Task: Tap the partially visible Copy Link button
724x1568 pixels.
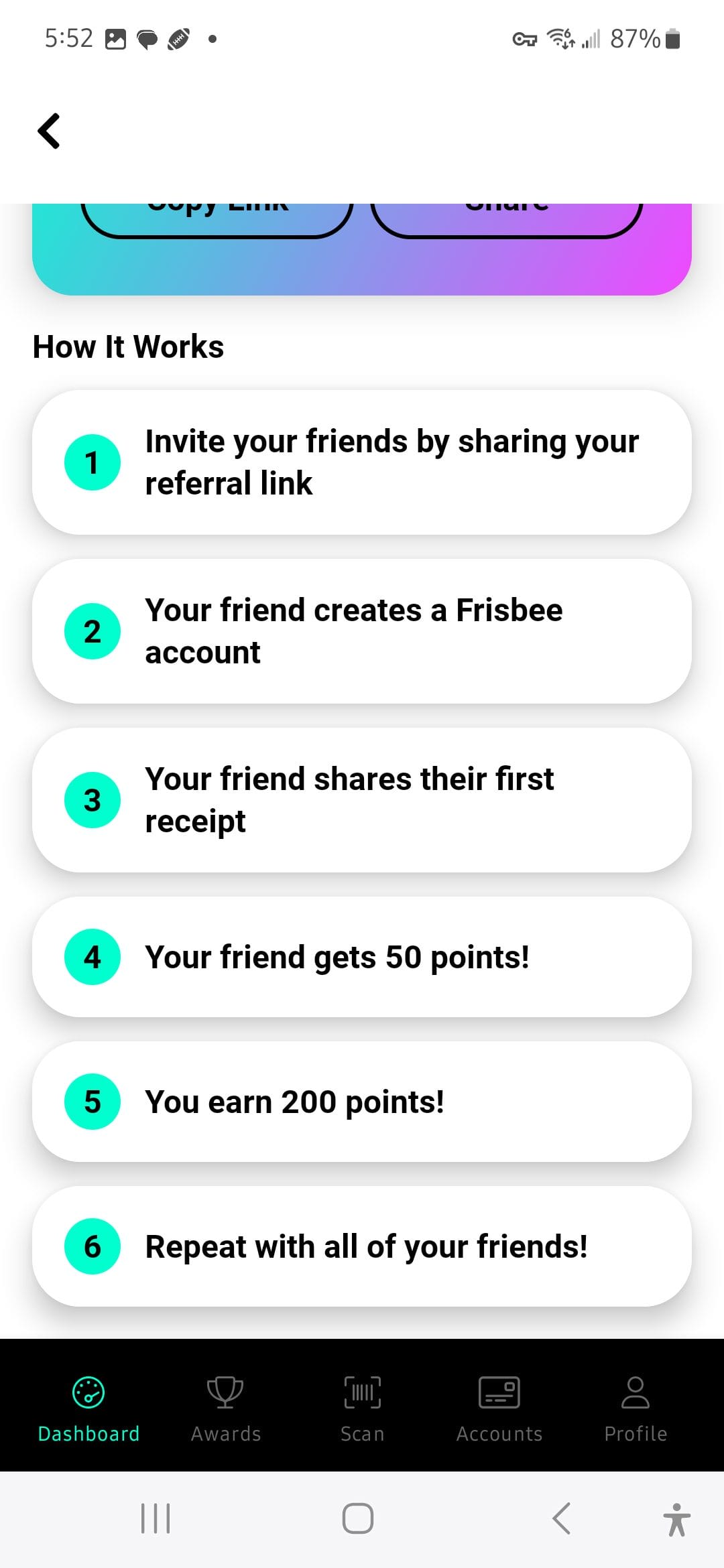Action: pos(217,220)
